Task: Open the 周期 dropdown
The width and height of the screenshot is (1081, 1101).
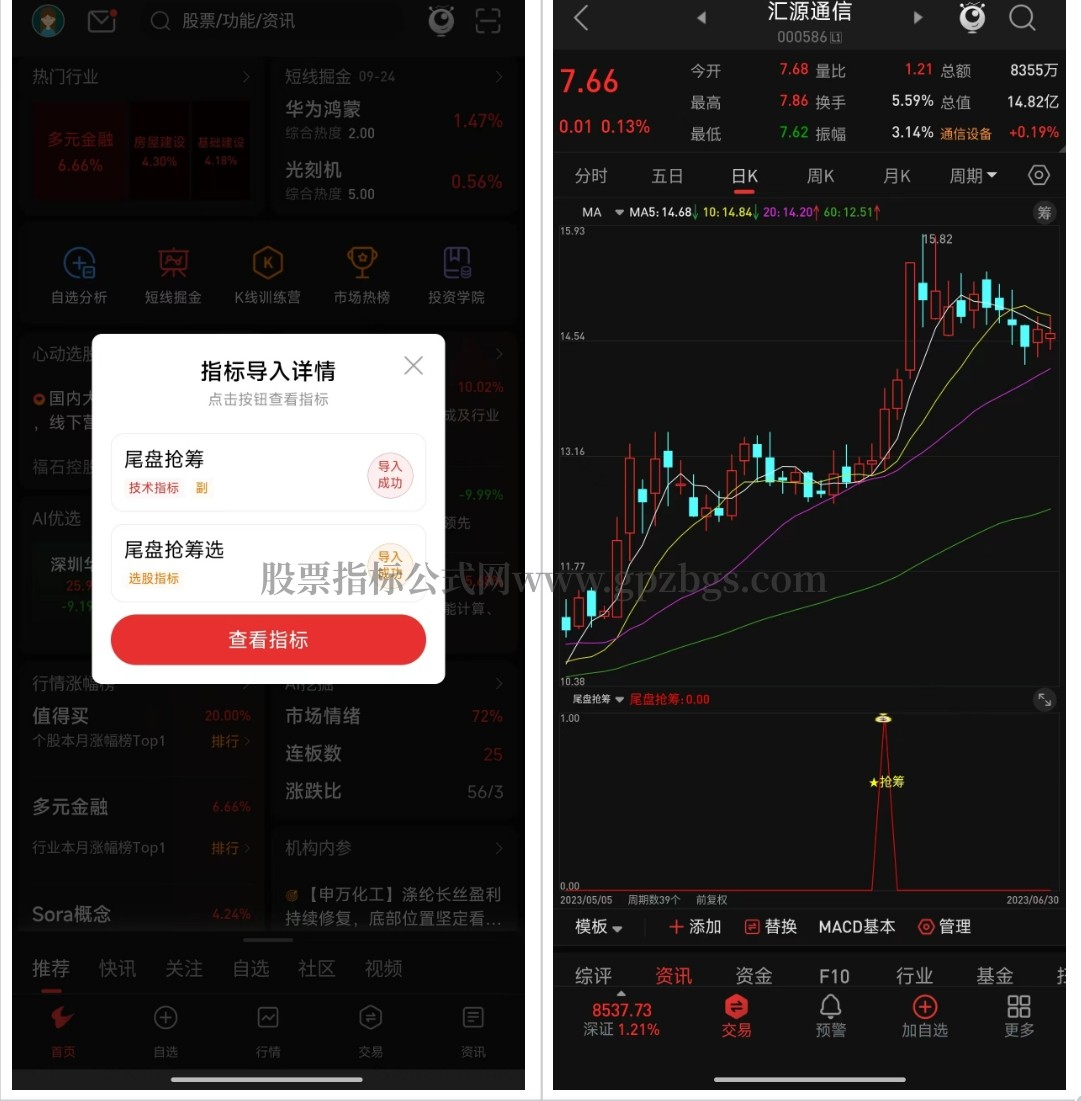Action: [972, 176]
